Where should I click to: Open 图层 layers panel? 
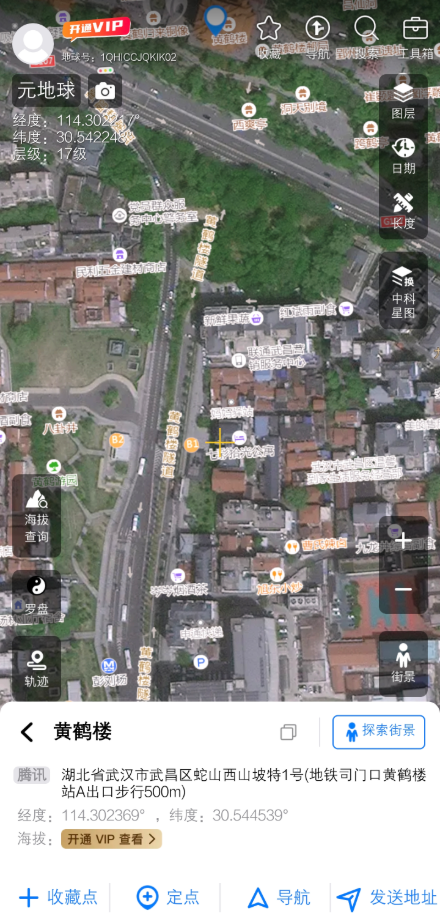[x=404, y=101]
